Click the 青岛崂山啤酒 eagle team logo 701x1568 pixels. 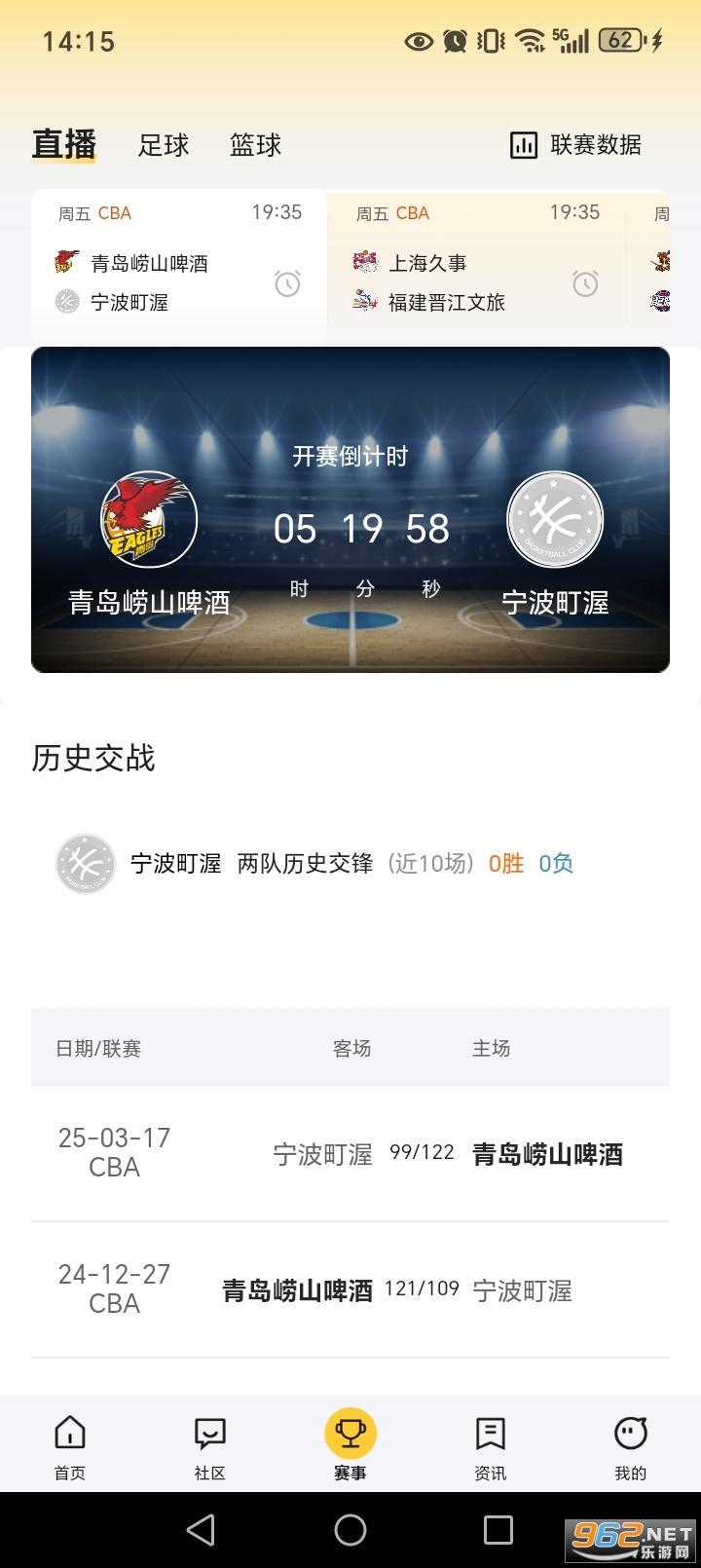tap(145, 519)
